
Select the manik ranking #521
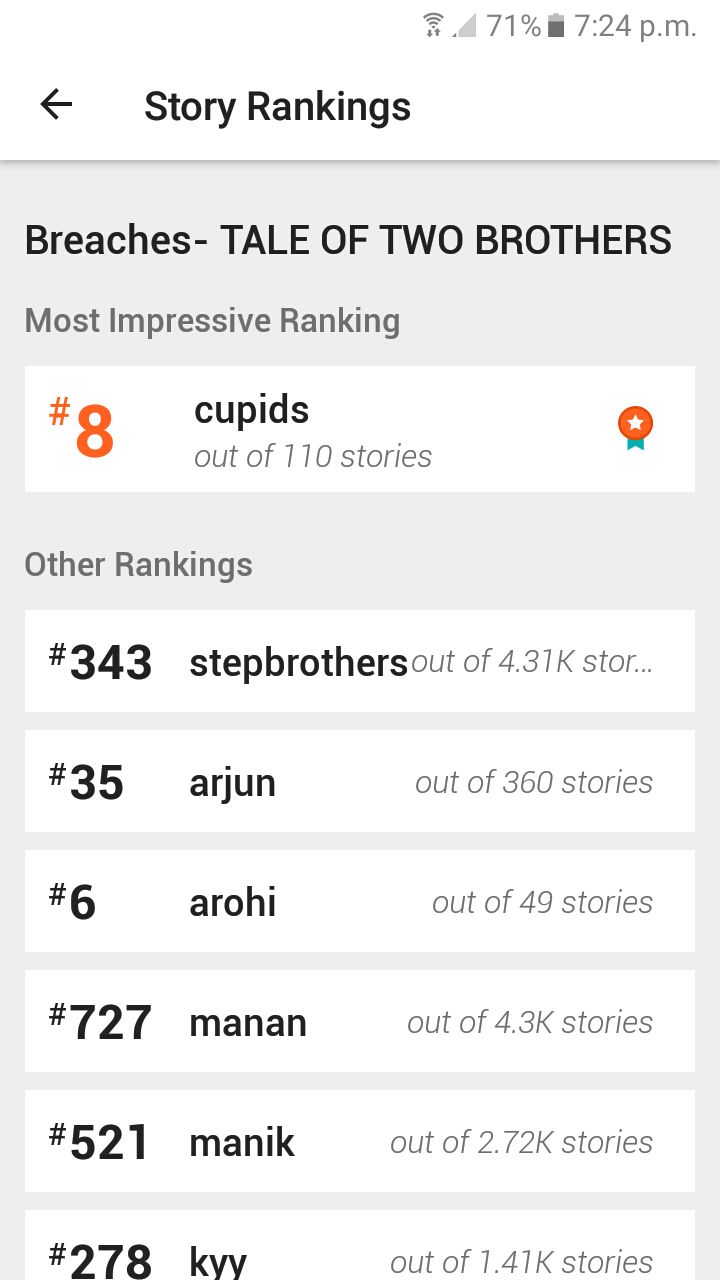click(x=360, y=1141)
